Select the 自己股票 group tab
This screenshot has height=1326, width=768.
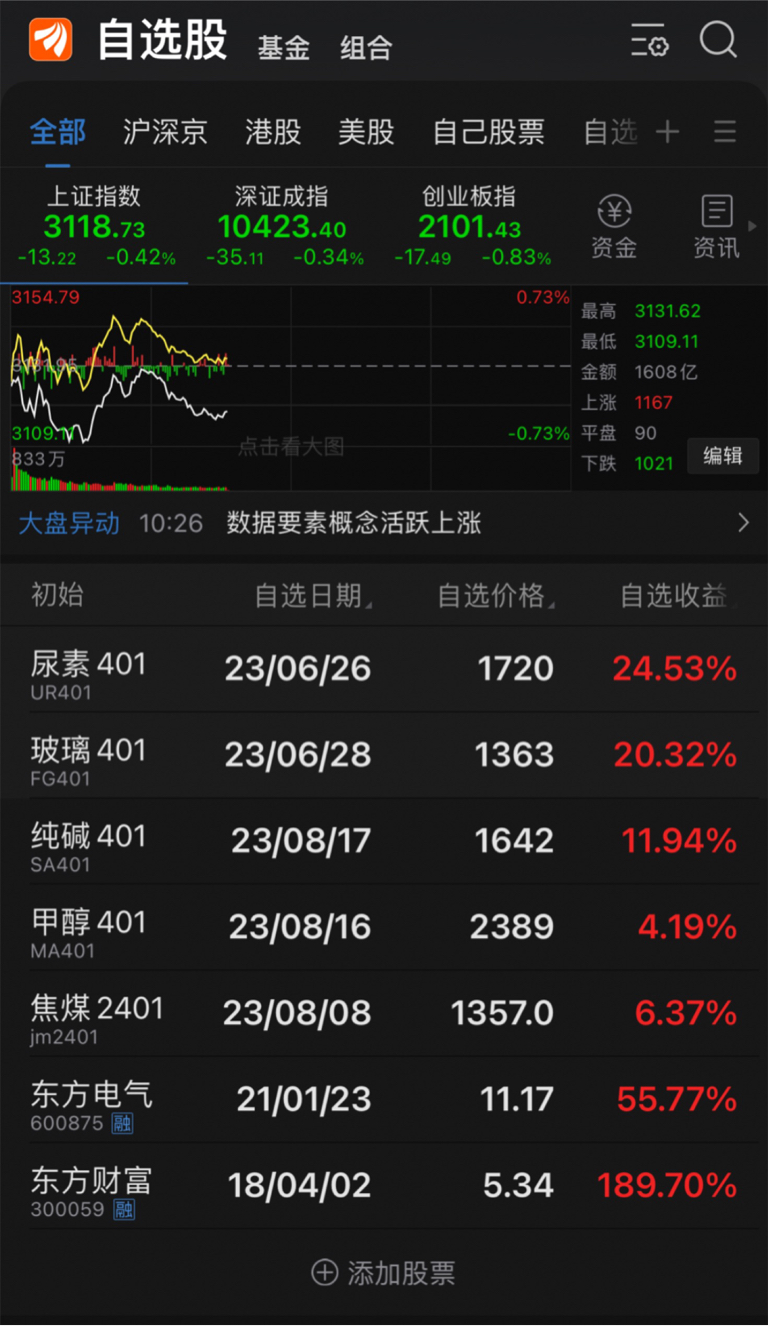click(x=488, y=131)
